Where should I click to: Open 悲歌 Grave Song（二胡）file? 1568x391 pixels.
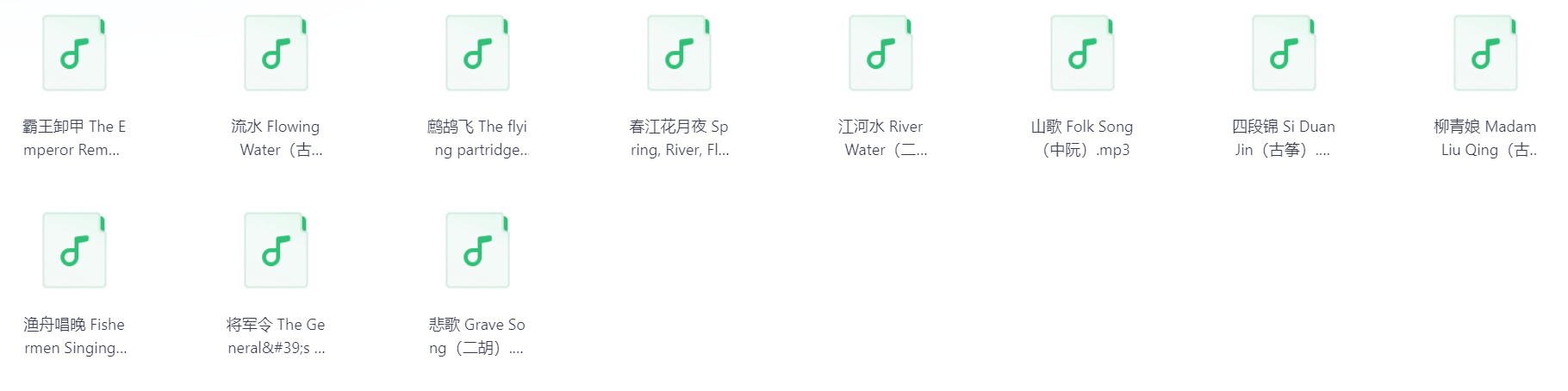(x=477, y=251)
